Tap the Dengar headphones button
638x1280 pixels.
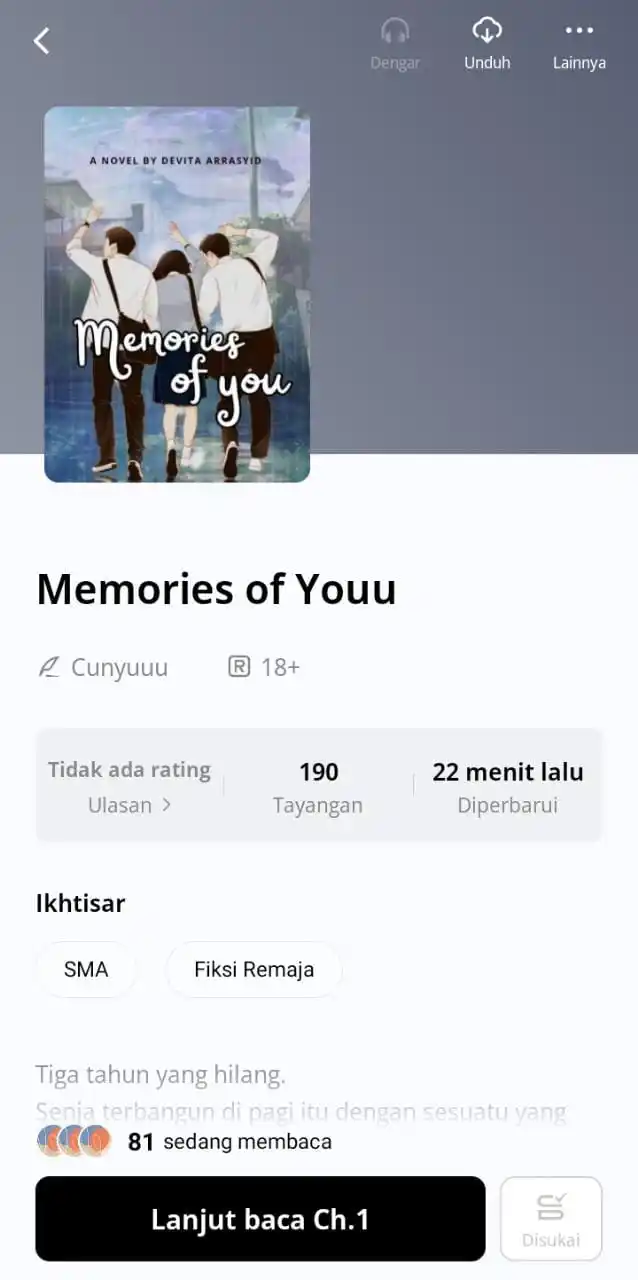395,43
